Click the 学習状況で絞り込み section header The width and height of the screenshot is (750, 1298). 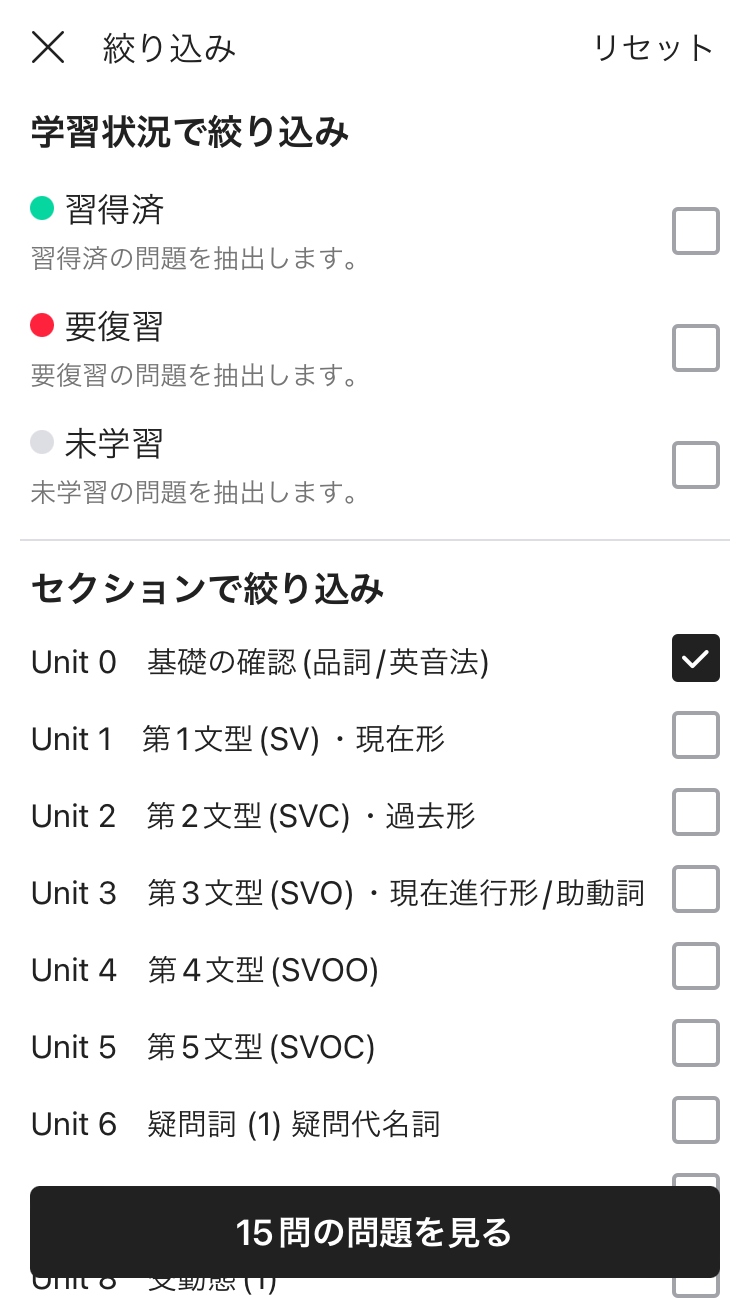(x=190, y=131)
